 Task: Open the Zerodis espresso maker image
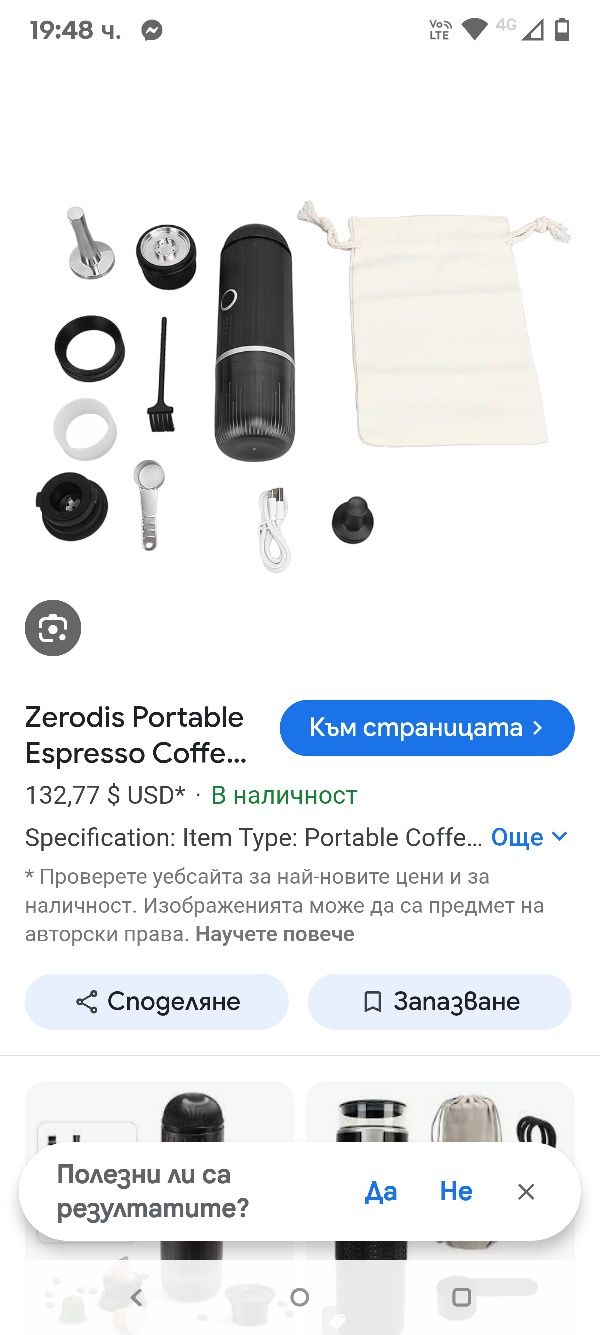pos(300,385)
